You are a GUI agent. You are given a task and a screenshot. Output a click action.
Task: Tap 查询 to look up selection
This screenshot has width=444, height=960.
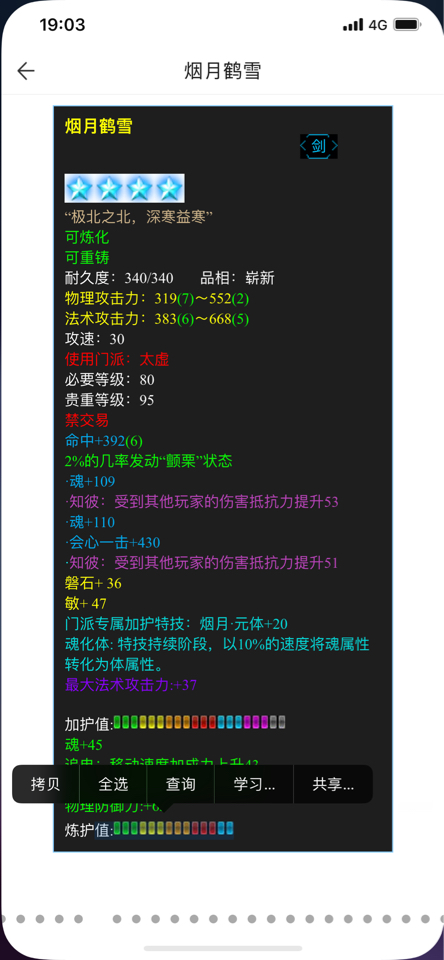tap(181, 784)
